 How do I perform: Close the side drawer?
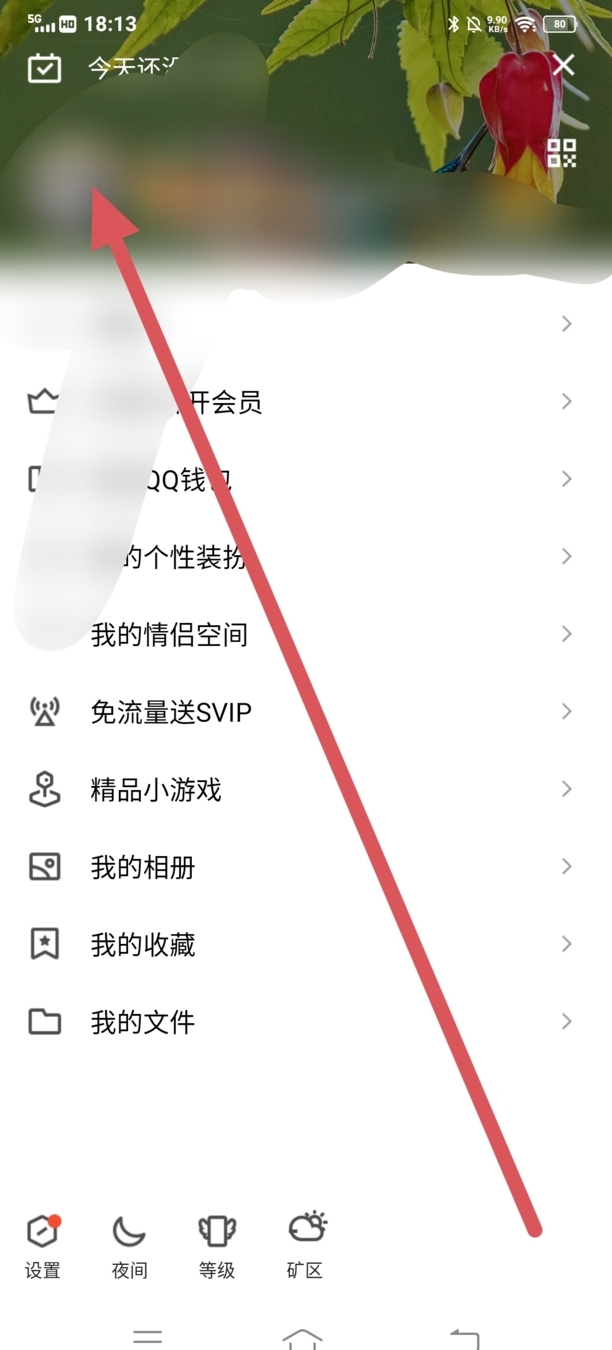(x=564, y=65)
